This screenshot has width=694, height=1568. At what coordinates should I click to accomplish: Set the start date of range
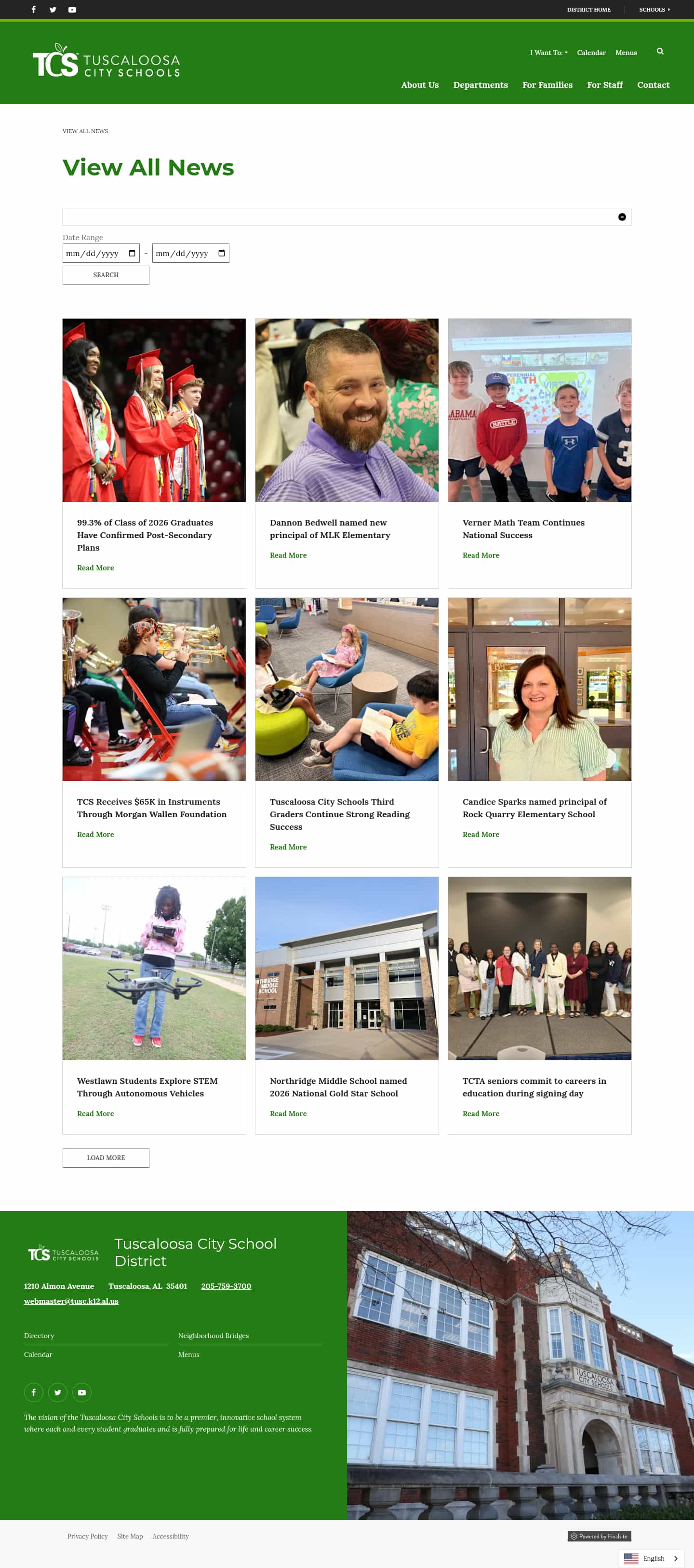[x=101, y=253]
